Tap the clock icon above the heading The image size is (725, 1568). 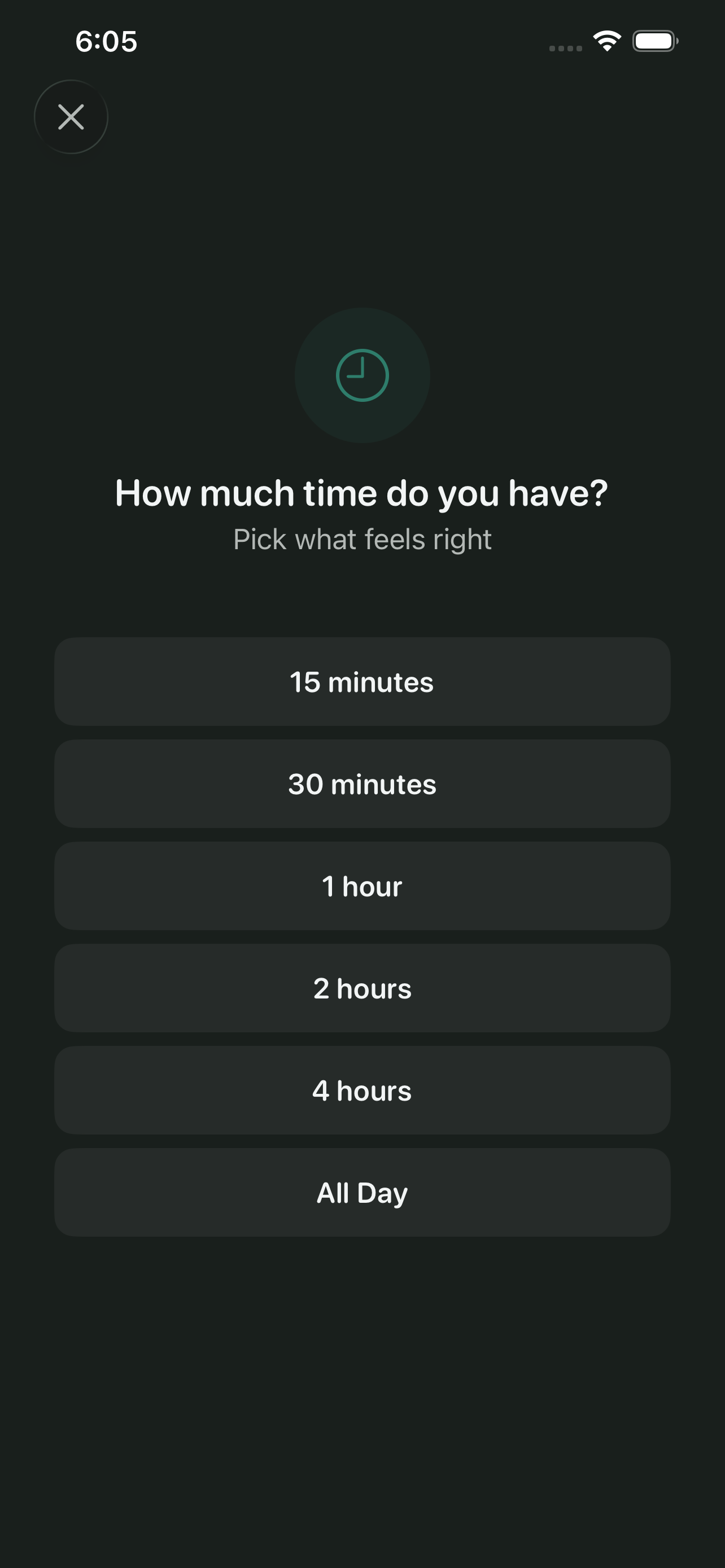(x=363, y=375)
